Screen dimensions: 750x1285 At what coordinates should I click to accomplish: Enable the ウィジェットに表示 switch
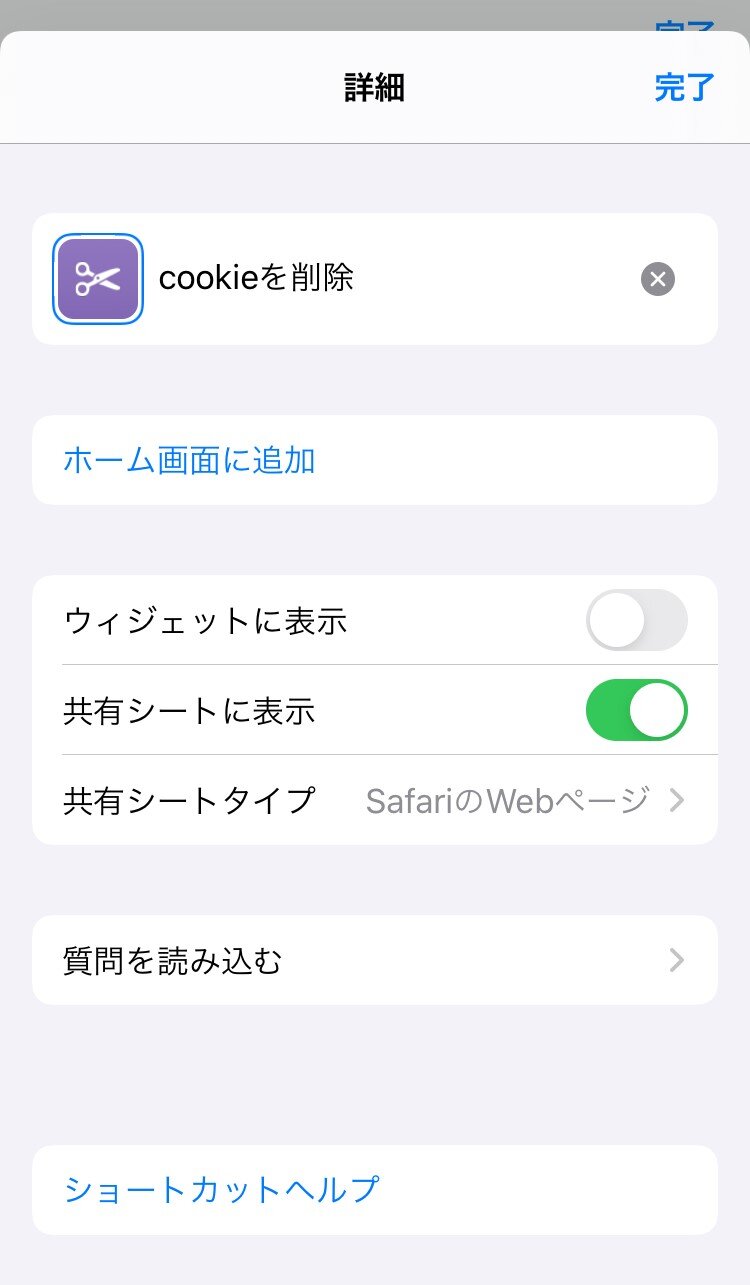[636, 620]
